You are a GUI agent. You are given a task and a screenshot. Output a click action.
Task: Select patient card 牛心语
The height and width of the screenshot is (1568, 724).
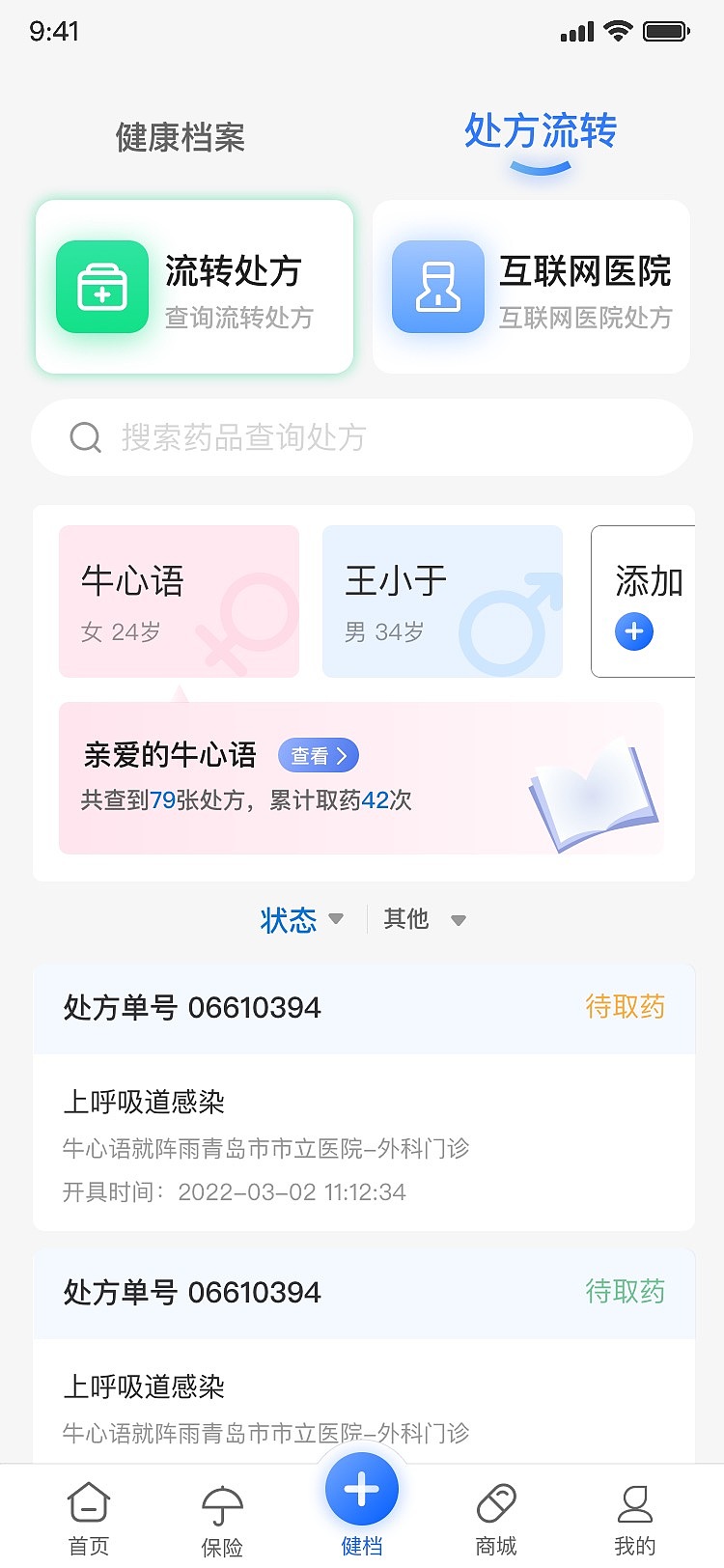tap(180, 601)
